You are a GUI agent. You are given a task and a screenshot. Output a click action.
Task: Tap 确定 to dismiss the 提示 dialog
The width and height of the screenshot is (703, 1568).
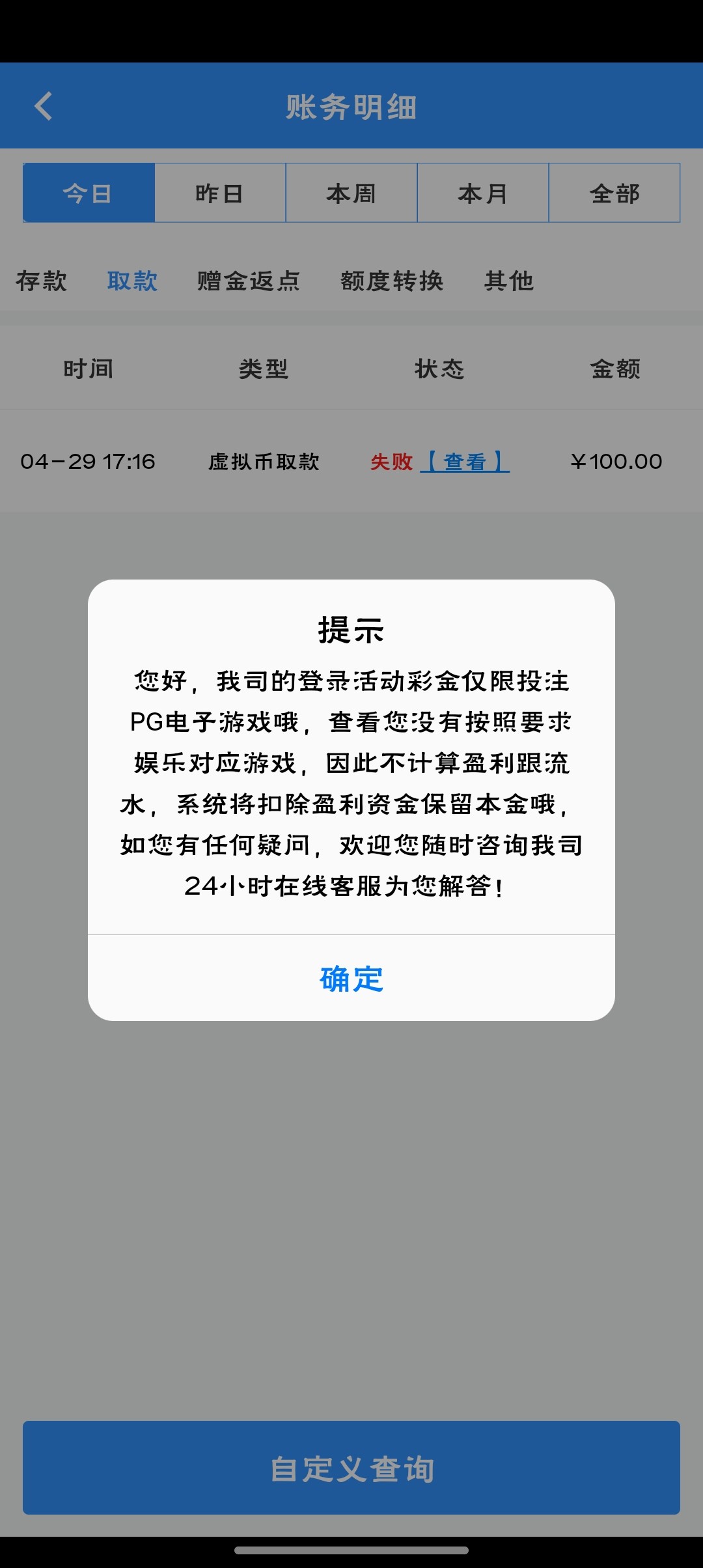(351, 979)
